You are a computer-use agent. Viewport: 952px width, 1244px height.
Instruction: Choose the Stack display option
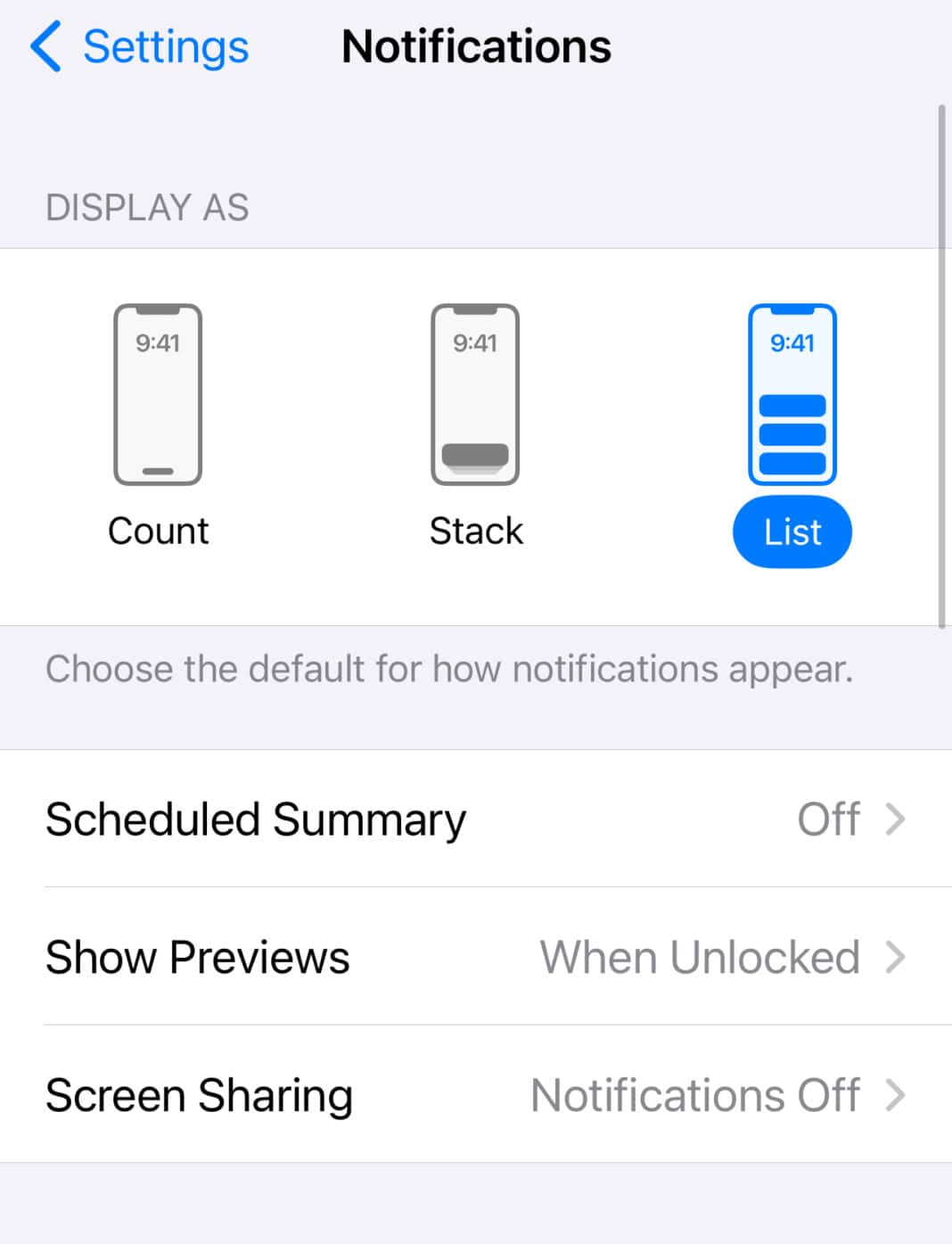tap(475, 426)
